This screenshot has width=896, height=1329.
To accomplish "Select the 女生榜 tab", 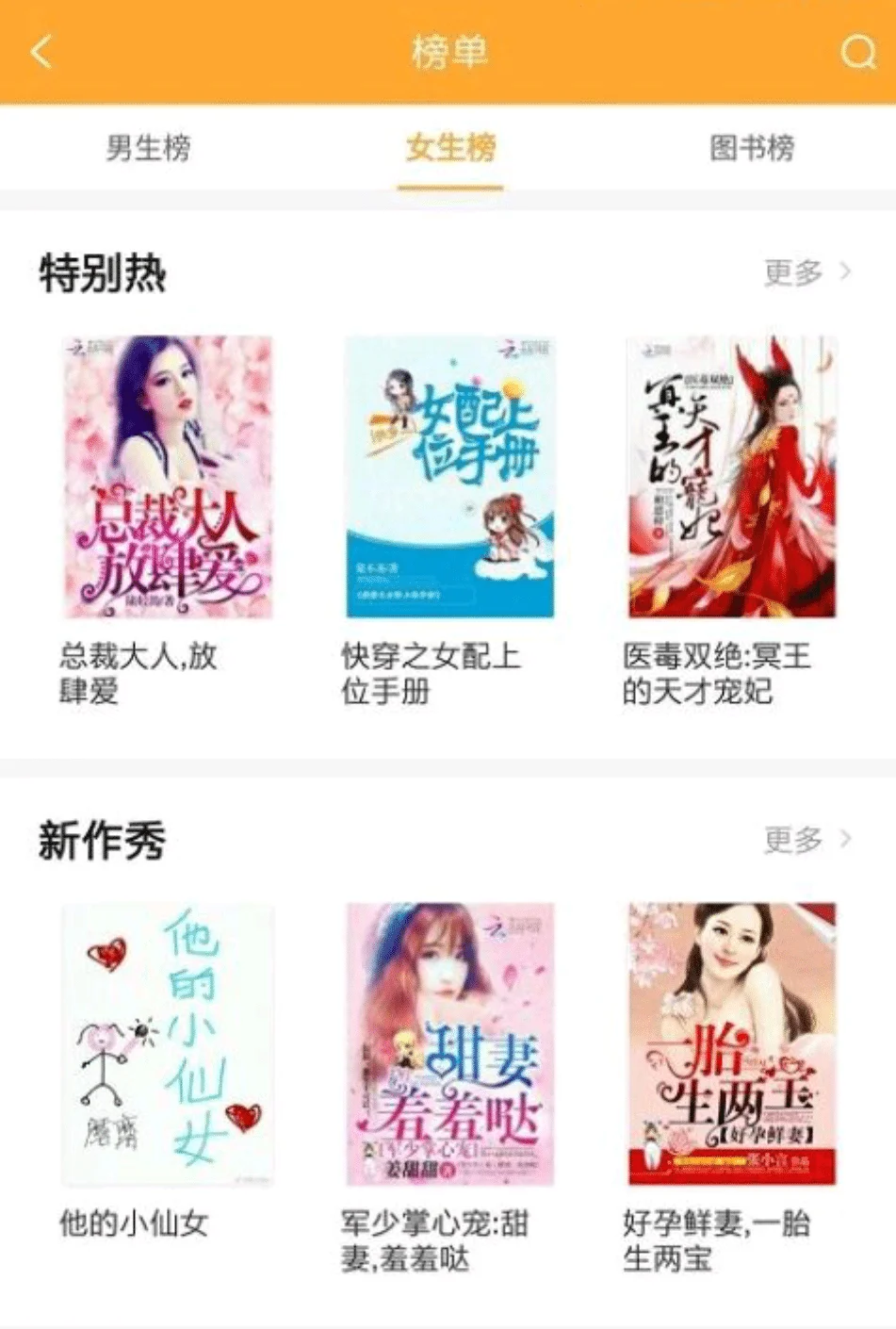I will click(449, 148).
